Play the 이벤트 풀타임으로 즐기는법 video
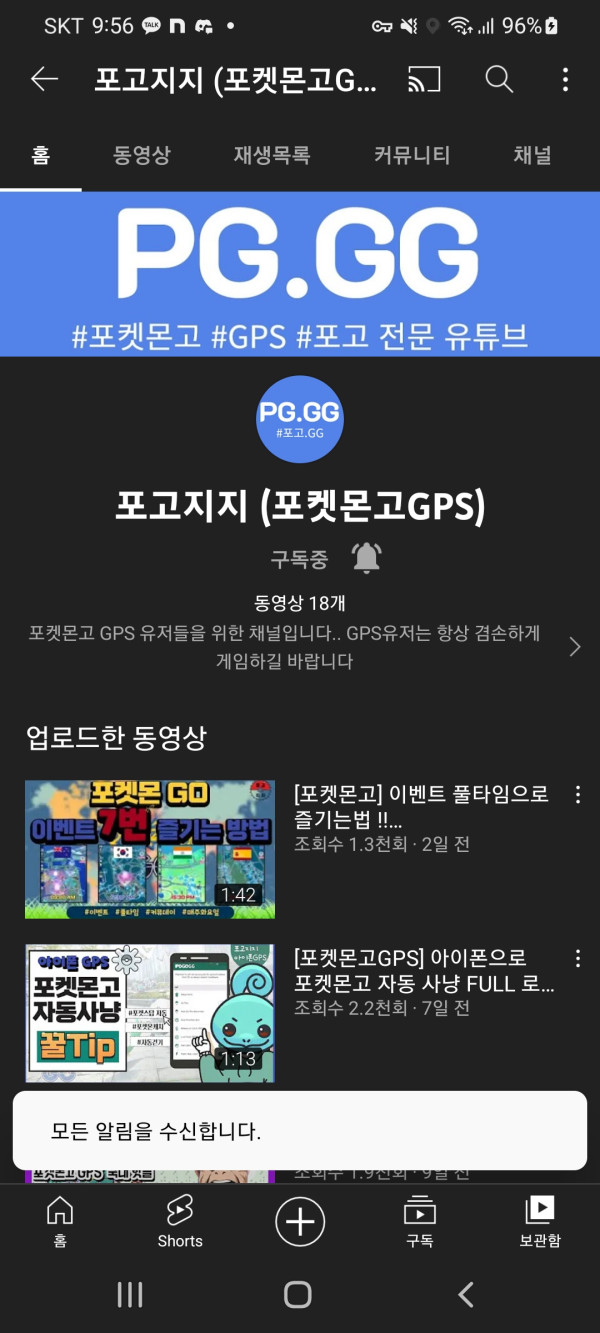 150,849
